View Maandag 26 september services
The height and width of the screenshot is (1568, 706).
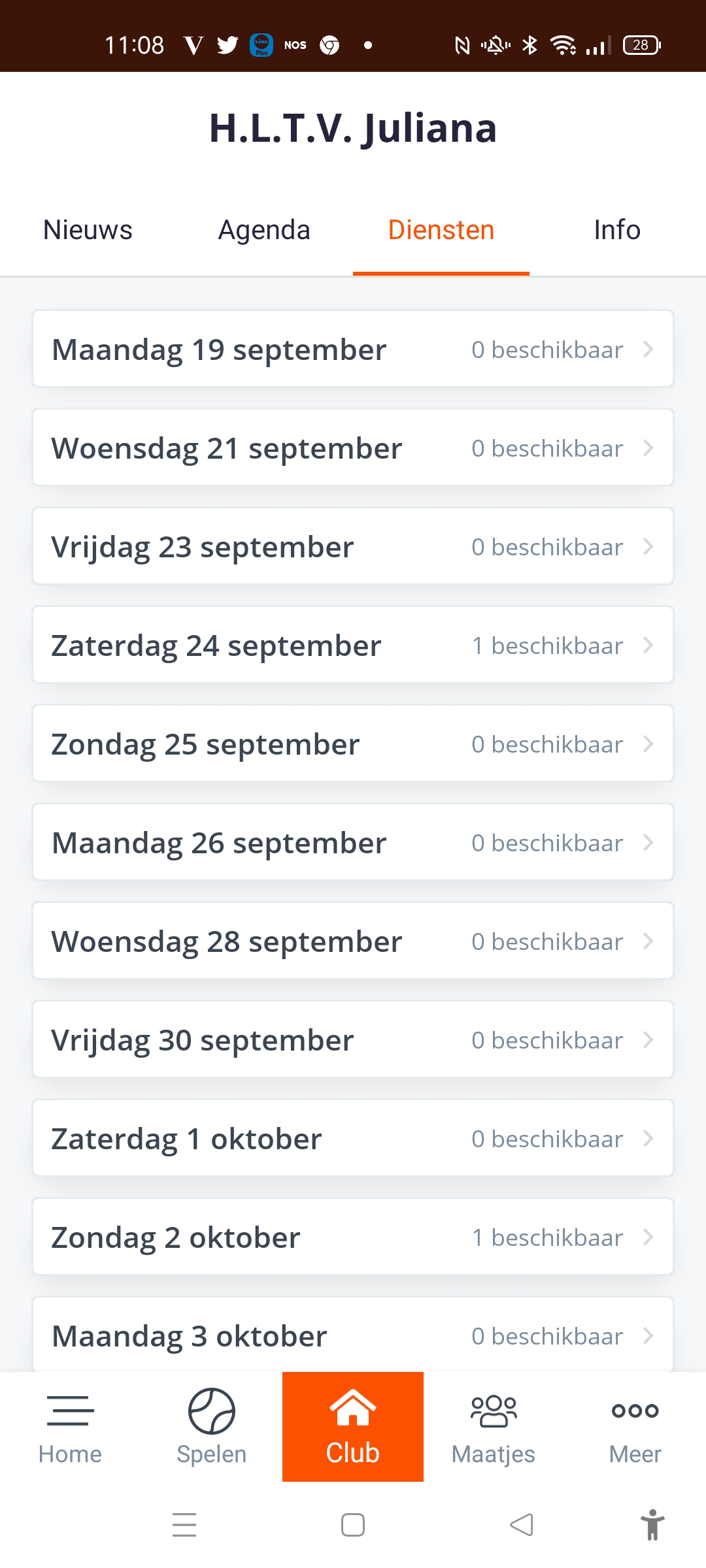(x=353, y=842)
